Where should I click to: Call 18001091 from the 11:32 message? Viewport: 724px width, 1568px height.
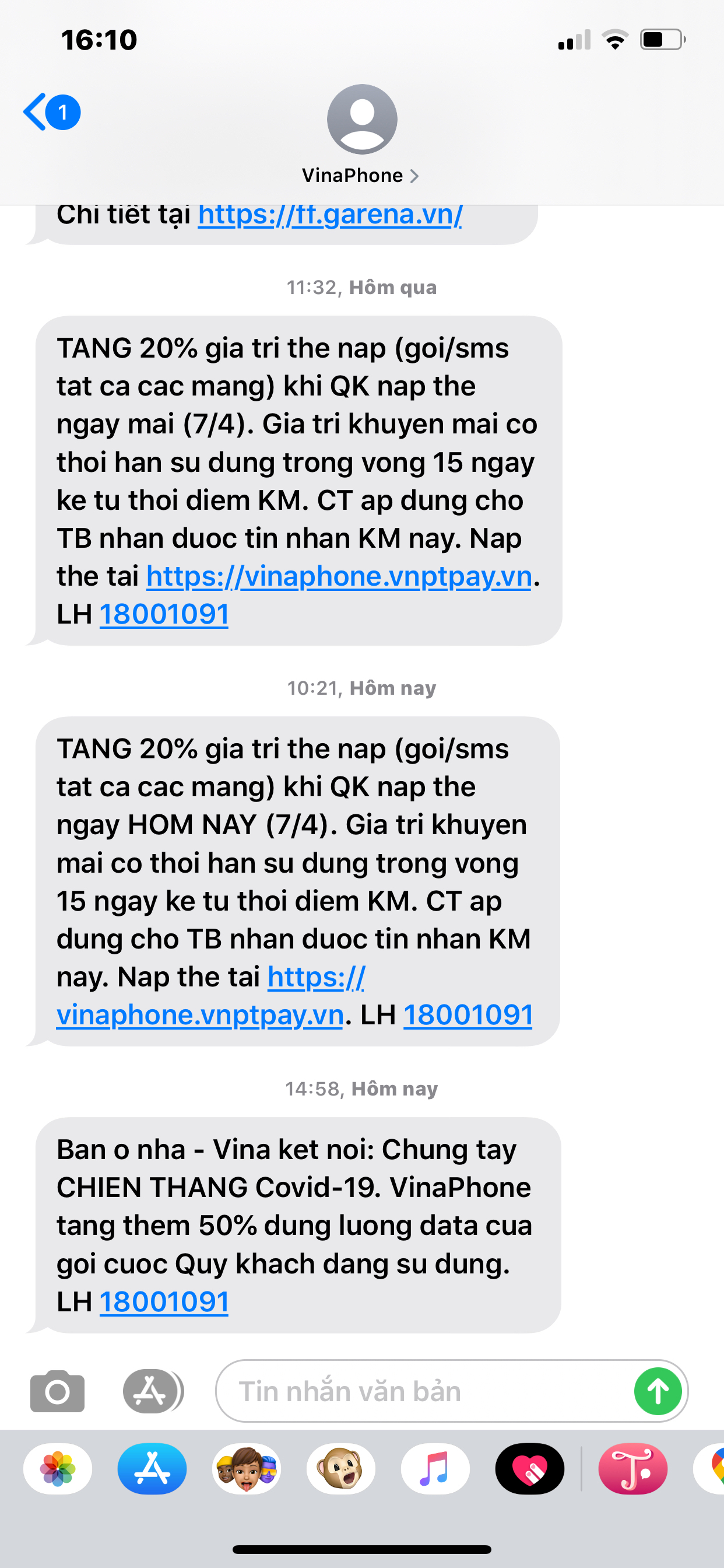click(x=164, y=614)
